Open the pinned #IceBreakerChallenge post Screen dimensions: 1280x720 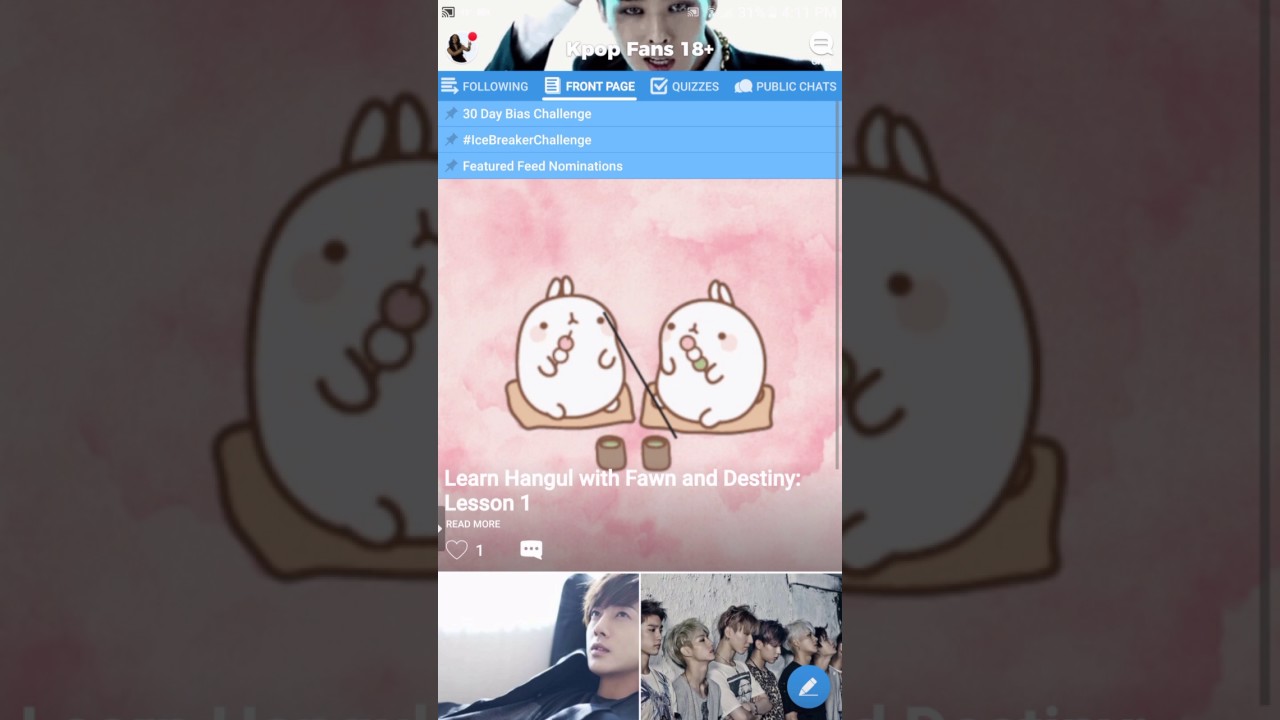(527, 140)
